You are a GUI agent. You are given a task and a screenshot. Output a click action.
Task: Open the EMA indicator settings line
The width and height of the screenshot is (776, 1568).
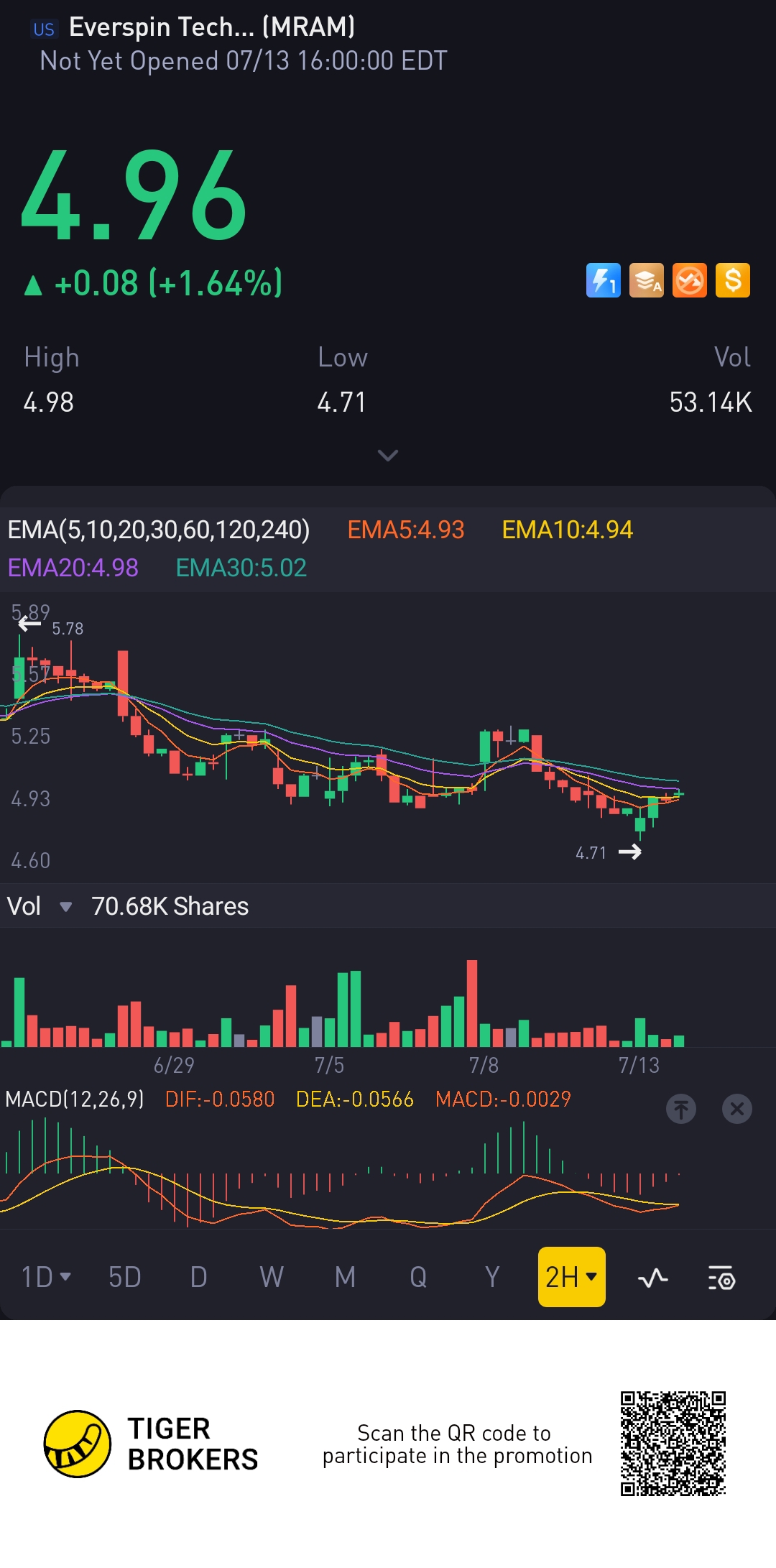pyautogui.click(x=158, y=530)
